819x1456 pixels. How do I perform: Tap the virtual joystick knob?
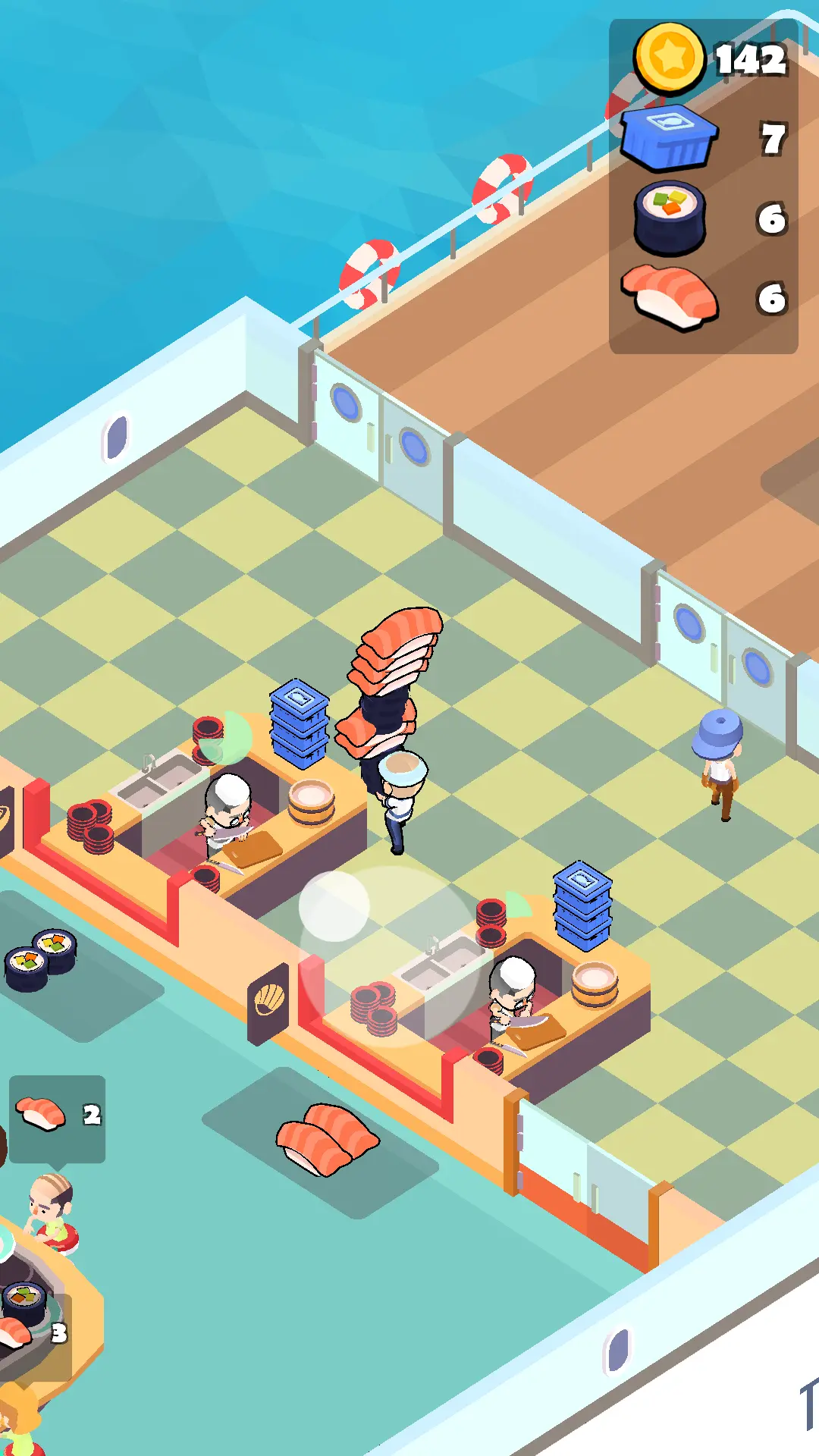coord(334,906)
